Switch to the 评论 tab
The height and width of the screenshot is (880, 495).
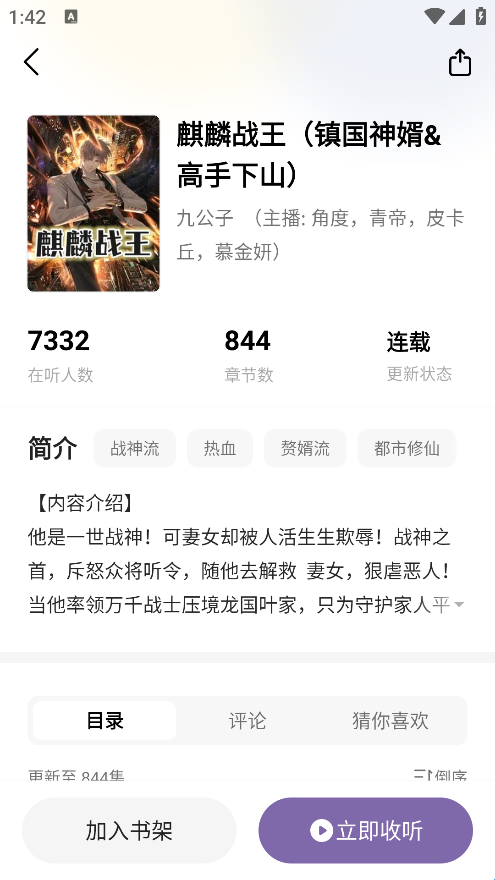[248, 721]
